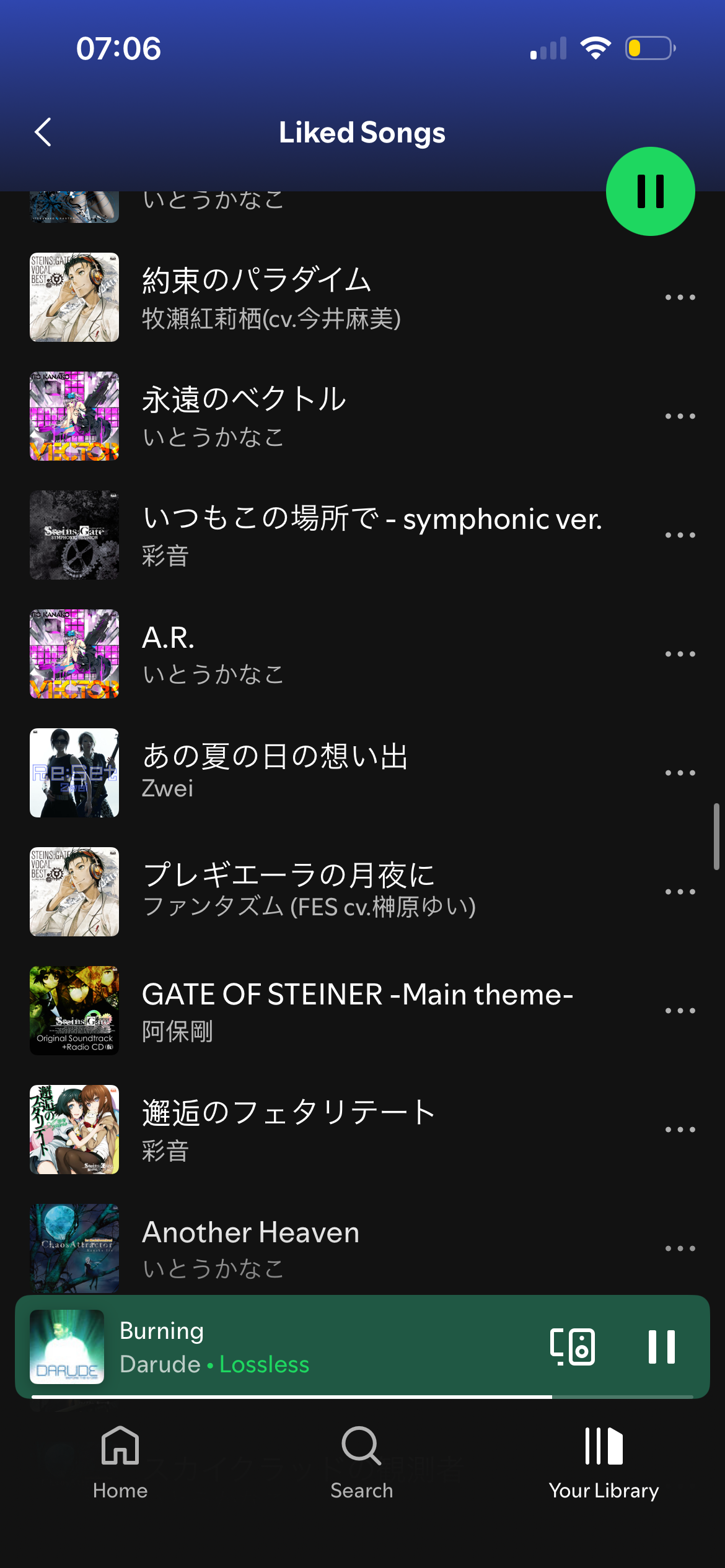Open options for A.R.
The width and height of the screenshot is (725, 1568).
(680, 654)
